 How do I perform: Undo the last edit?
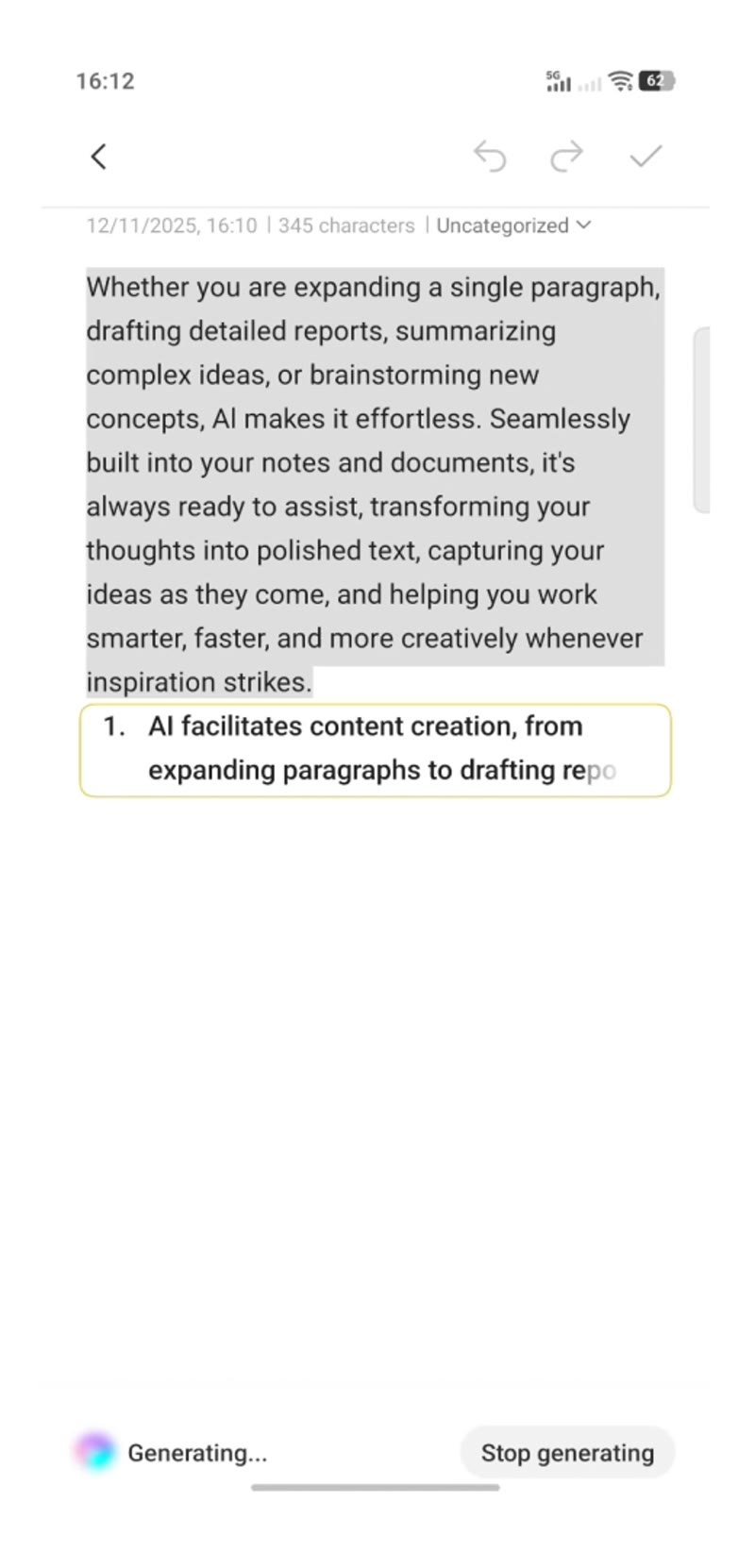[x=490, y=157]
